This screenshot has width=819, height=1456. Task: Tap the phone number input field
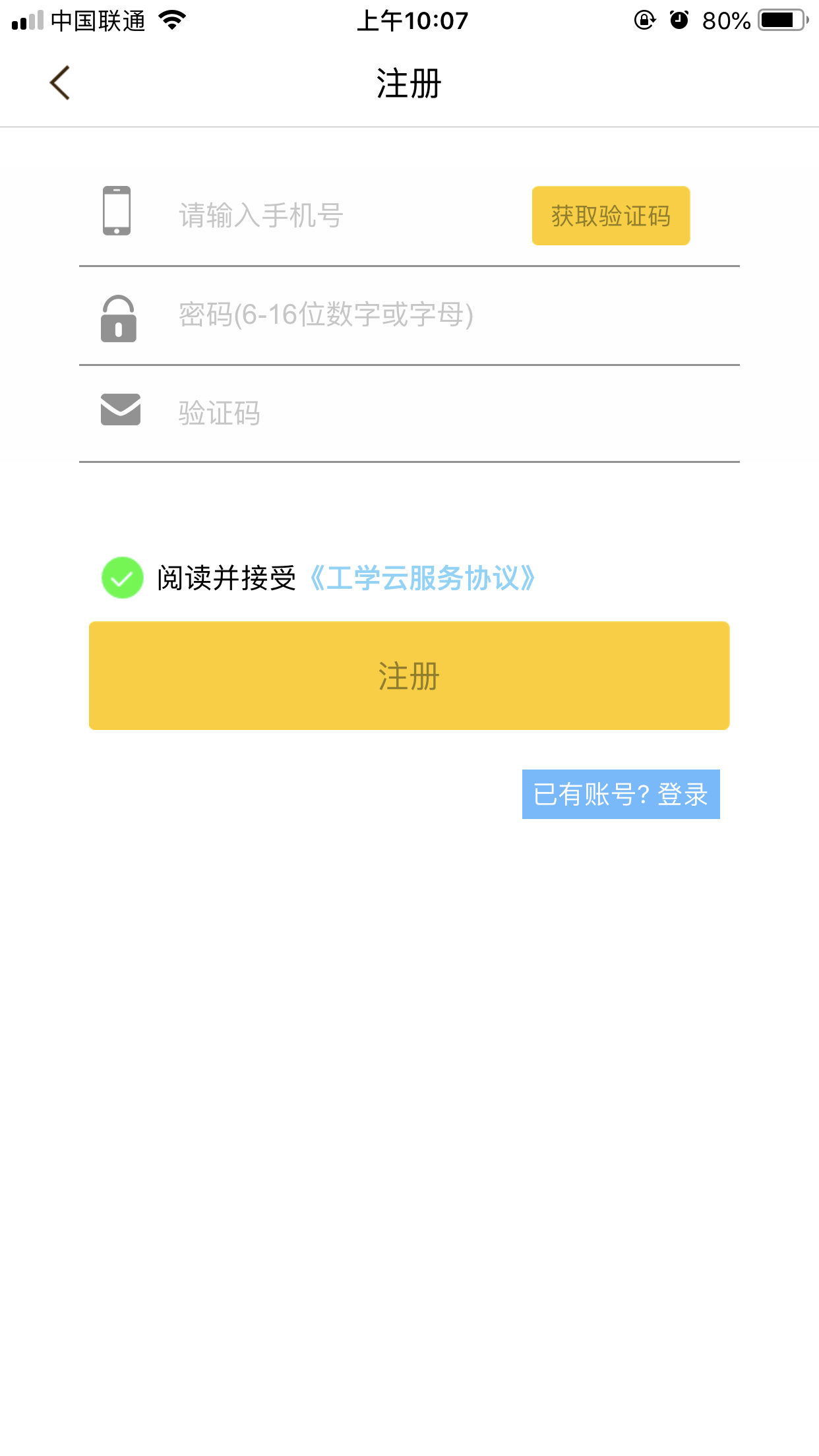pos(343,216)
